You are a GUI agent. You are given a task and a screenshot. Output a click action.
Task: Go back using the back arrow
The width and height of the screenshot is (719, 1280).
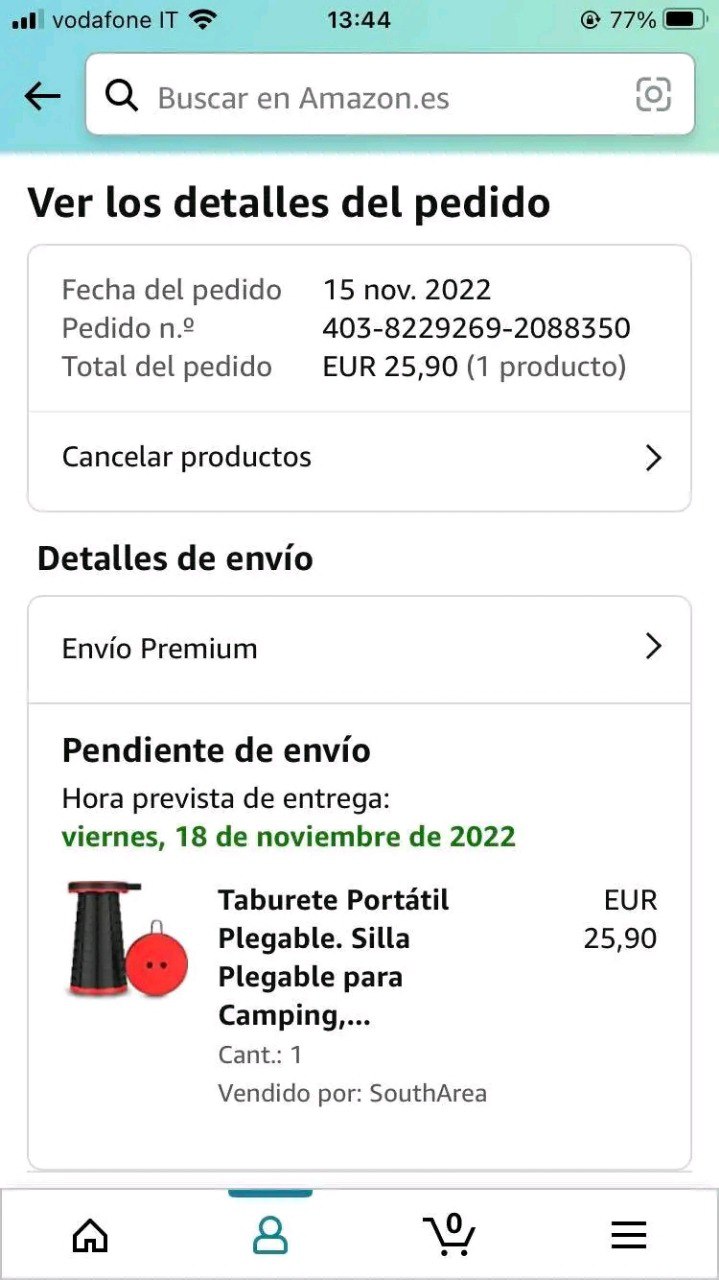click(42, 96)
